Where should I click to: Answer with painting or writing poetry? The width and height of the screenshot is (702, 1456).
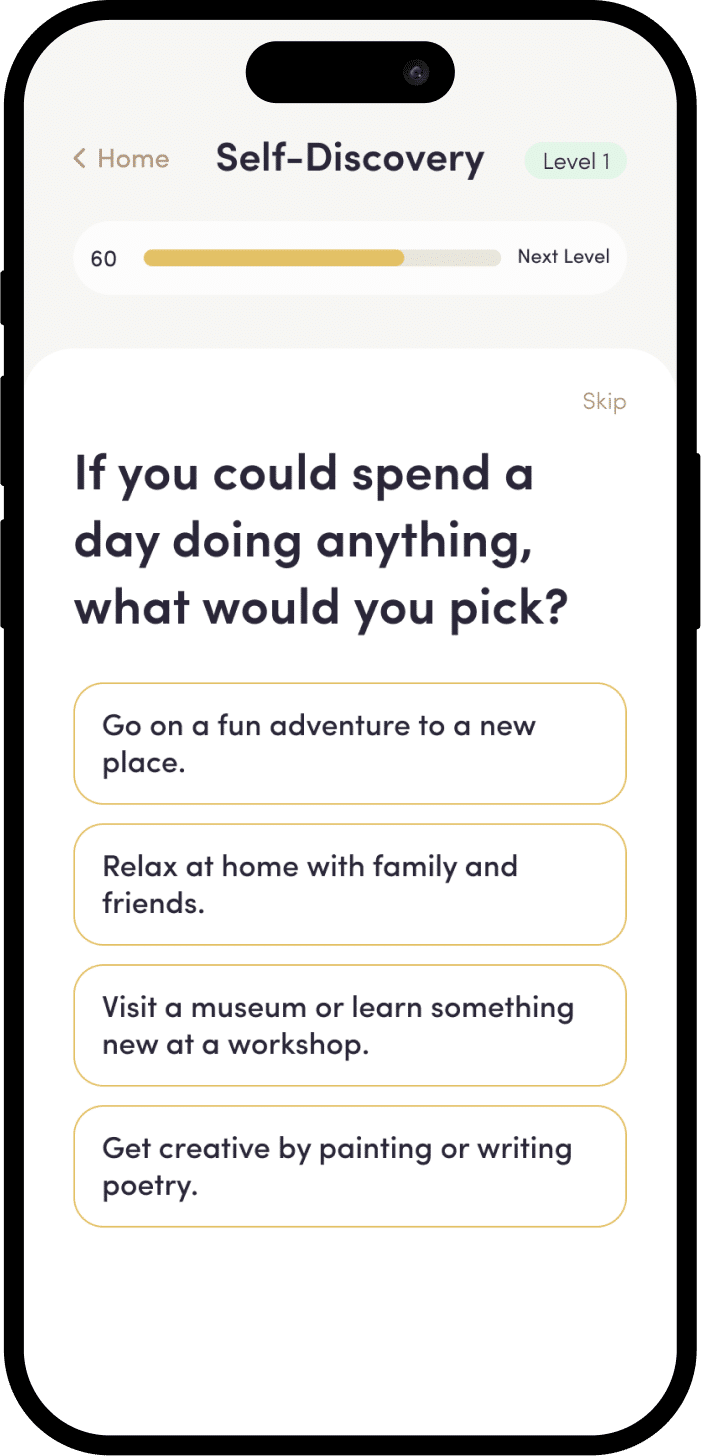(350, 1167)
